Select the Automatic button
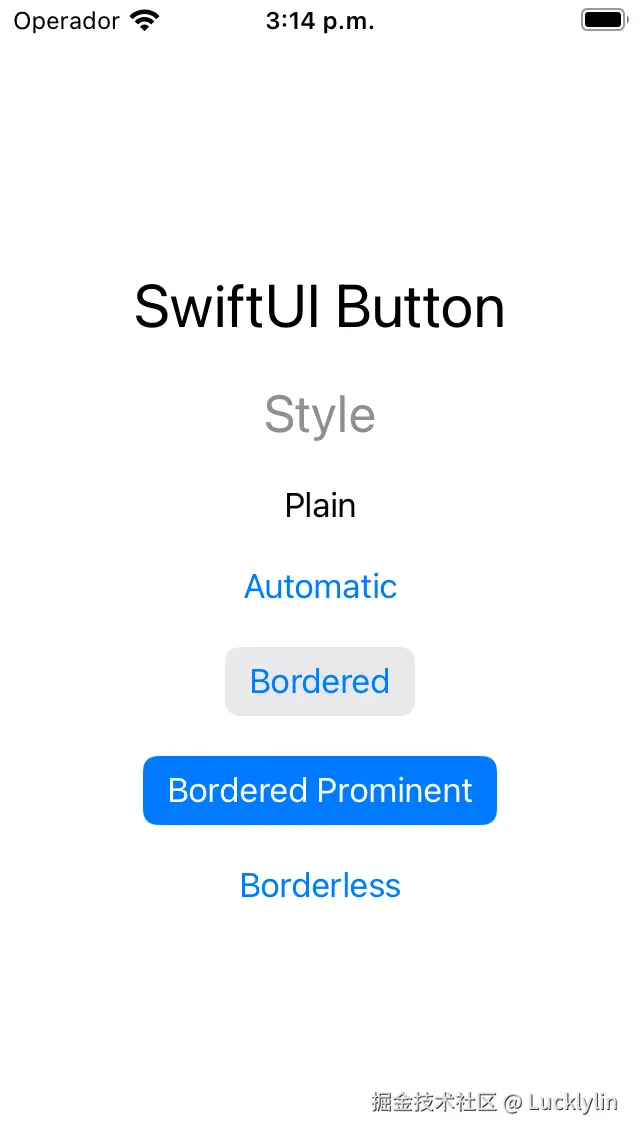The width and height of the screenshot is (640, 1136). coord(320,586)
